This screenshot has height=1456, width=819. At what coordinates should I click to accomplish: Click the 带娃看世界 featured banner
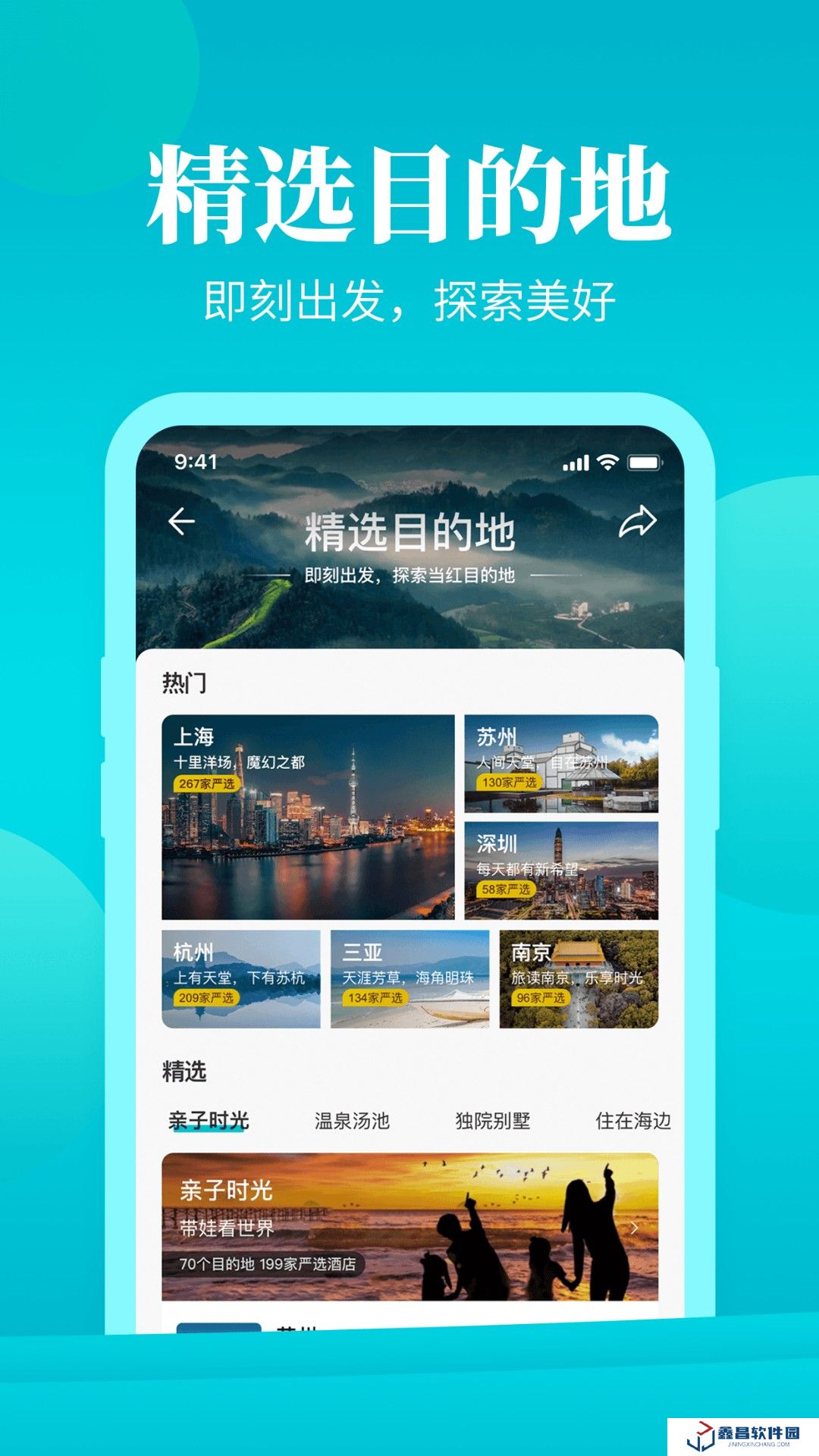[x=409, y=1225]
